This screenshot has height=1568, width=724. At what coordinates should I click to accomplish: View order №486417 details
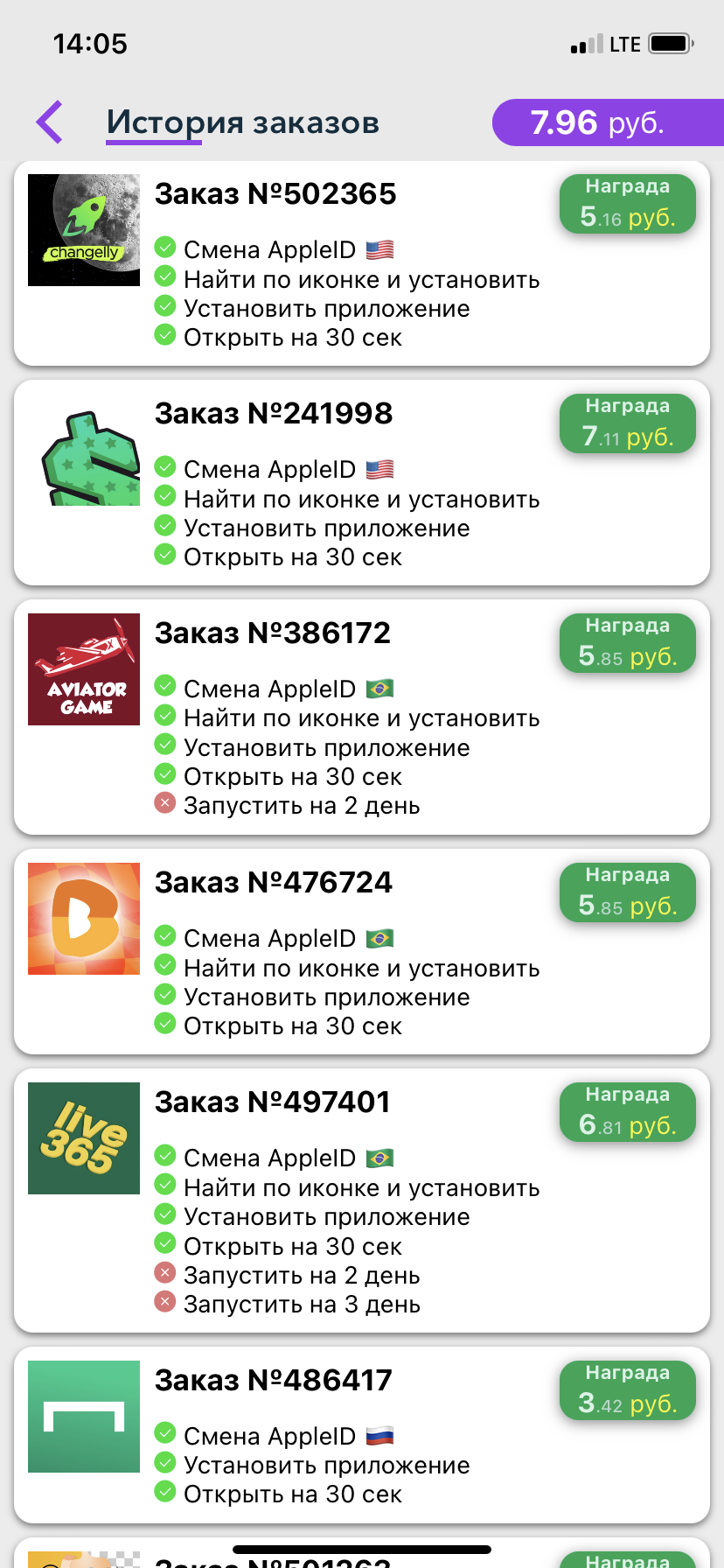coord(362,1435)
